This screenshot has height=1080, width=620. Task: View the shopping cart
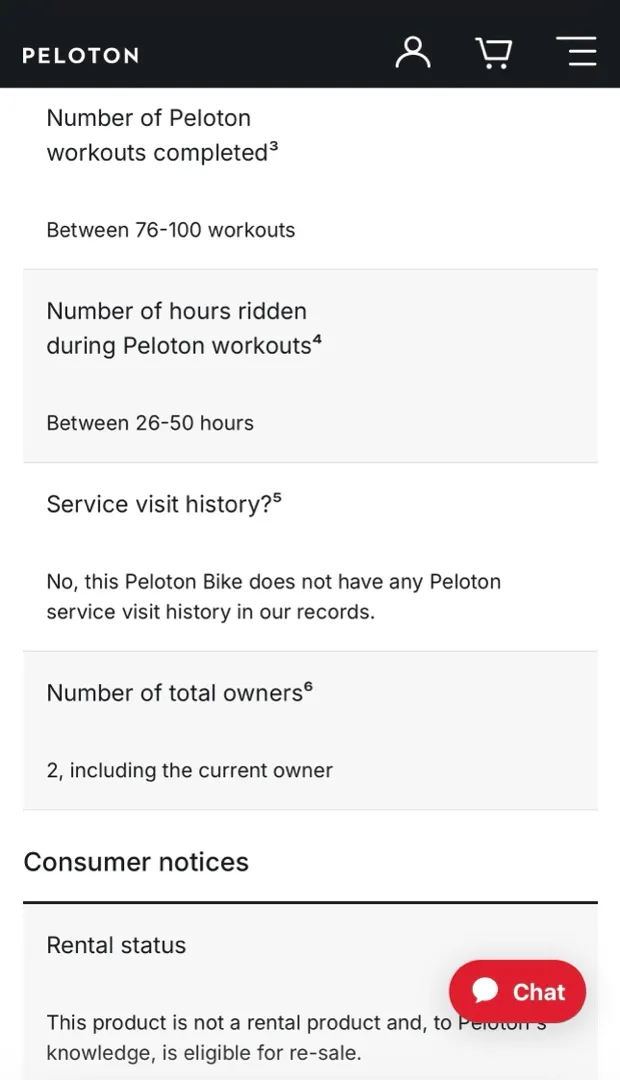tap(493, 52)
